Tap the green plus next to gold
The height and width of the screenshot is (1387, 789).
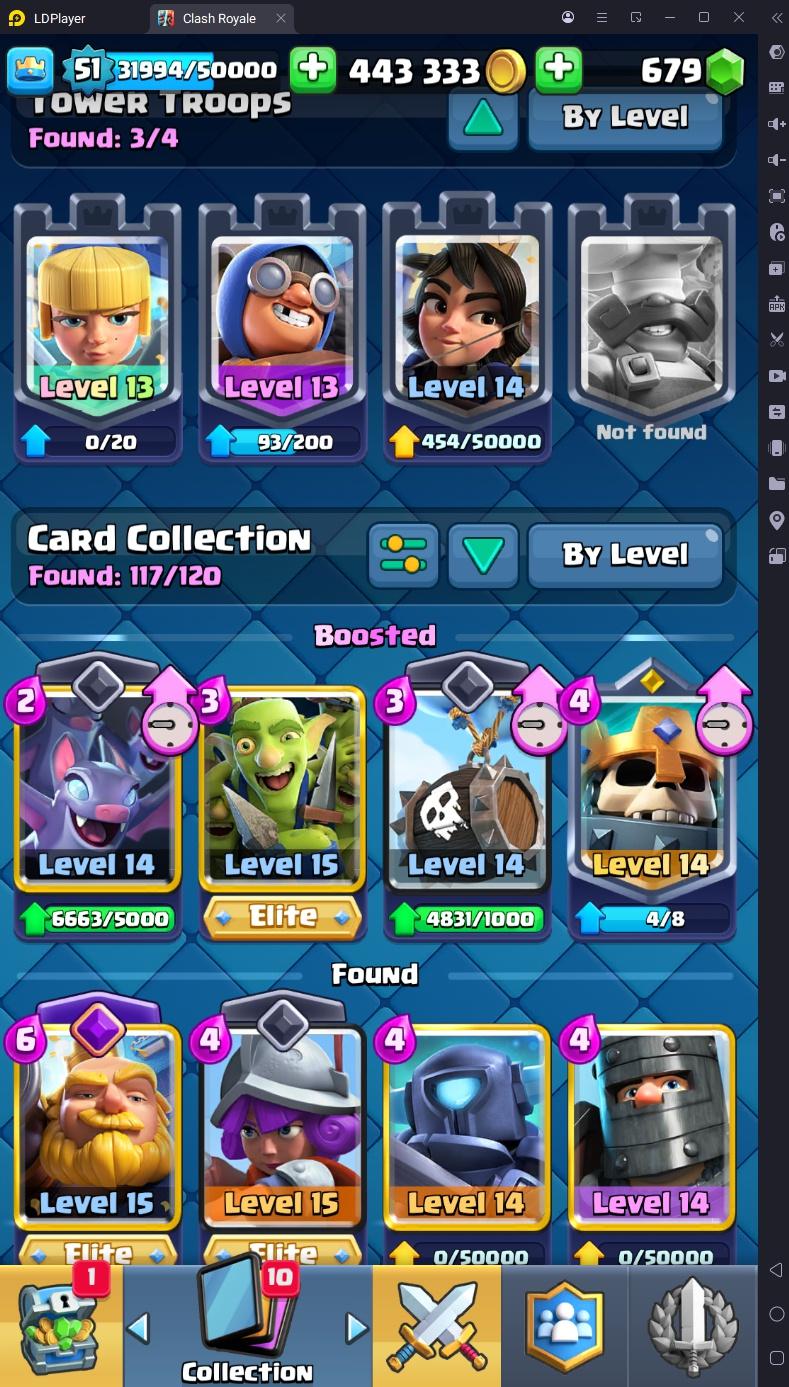click(313, 69)
